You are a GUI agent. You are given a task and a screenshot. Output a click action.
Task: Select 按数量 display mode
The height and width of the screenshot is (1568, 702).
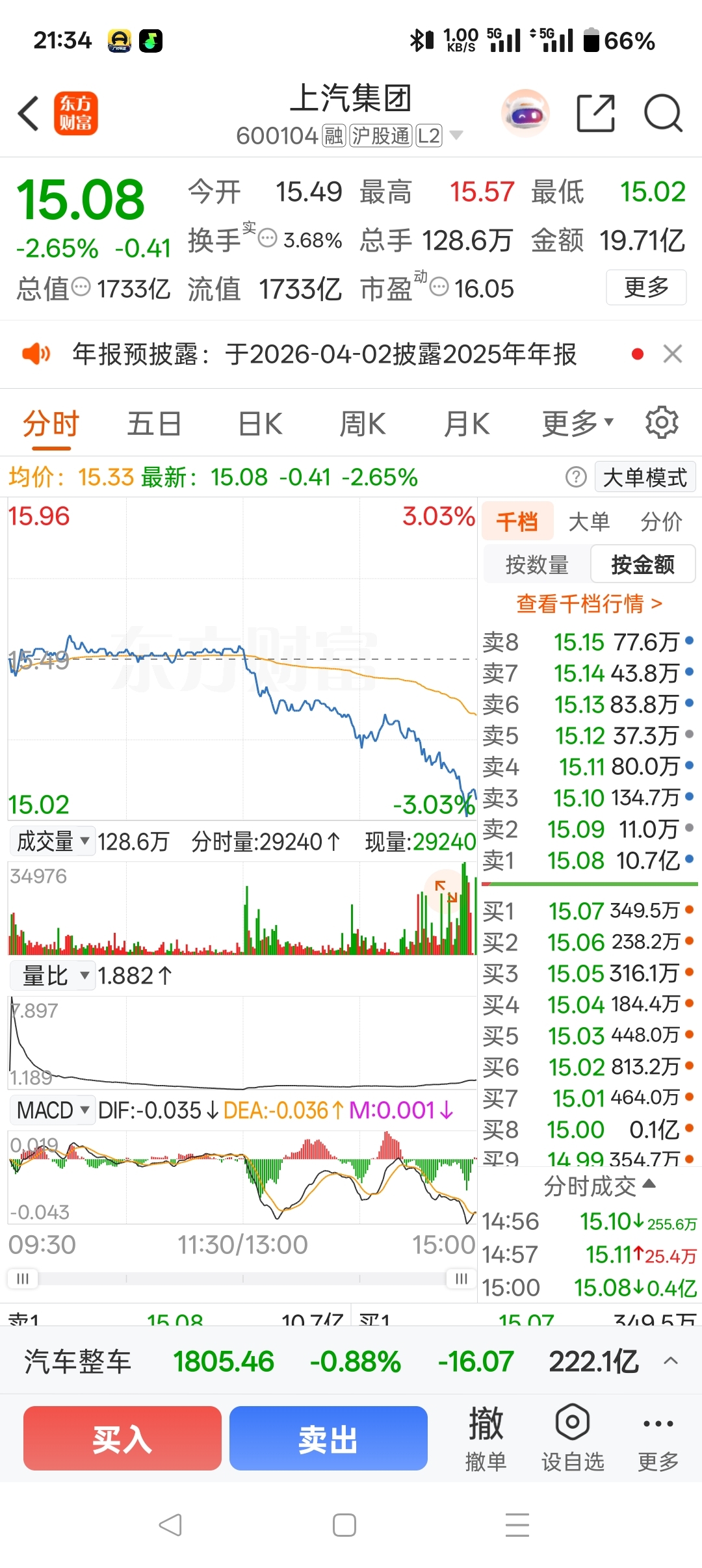click(537, 564)
